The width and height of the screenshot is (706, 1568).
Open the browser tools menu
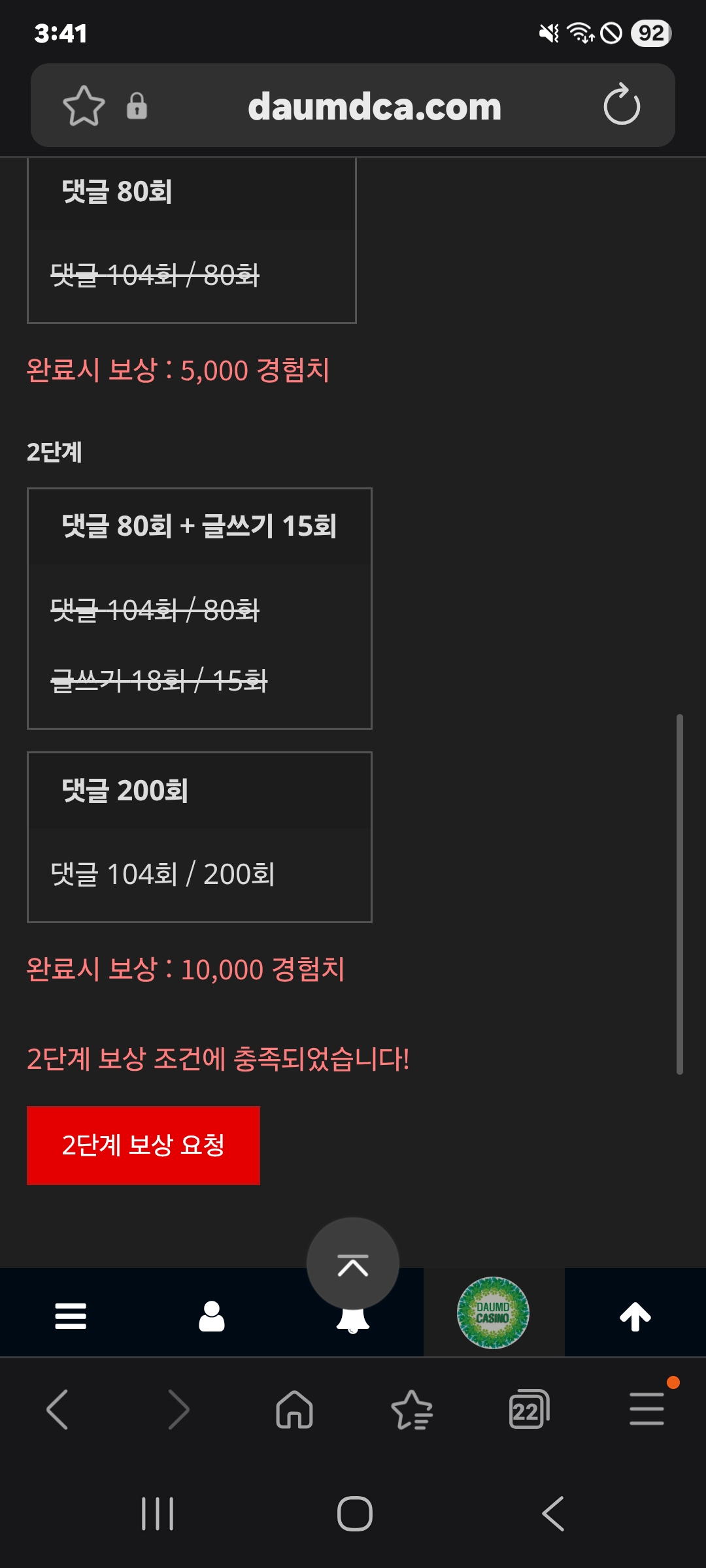(x=647, y=1409)
